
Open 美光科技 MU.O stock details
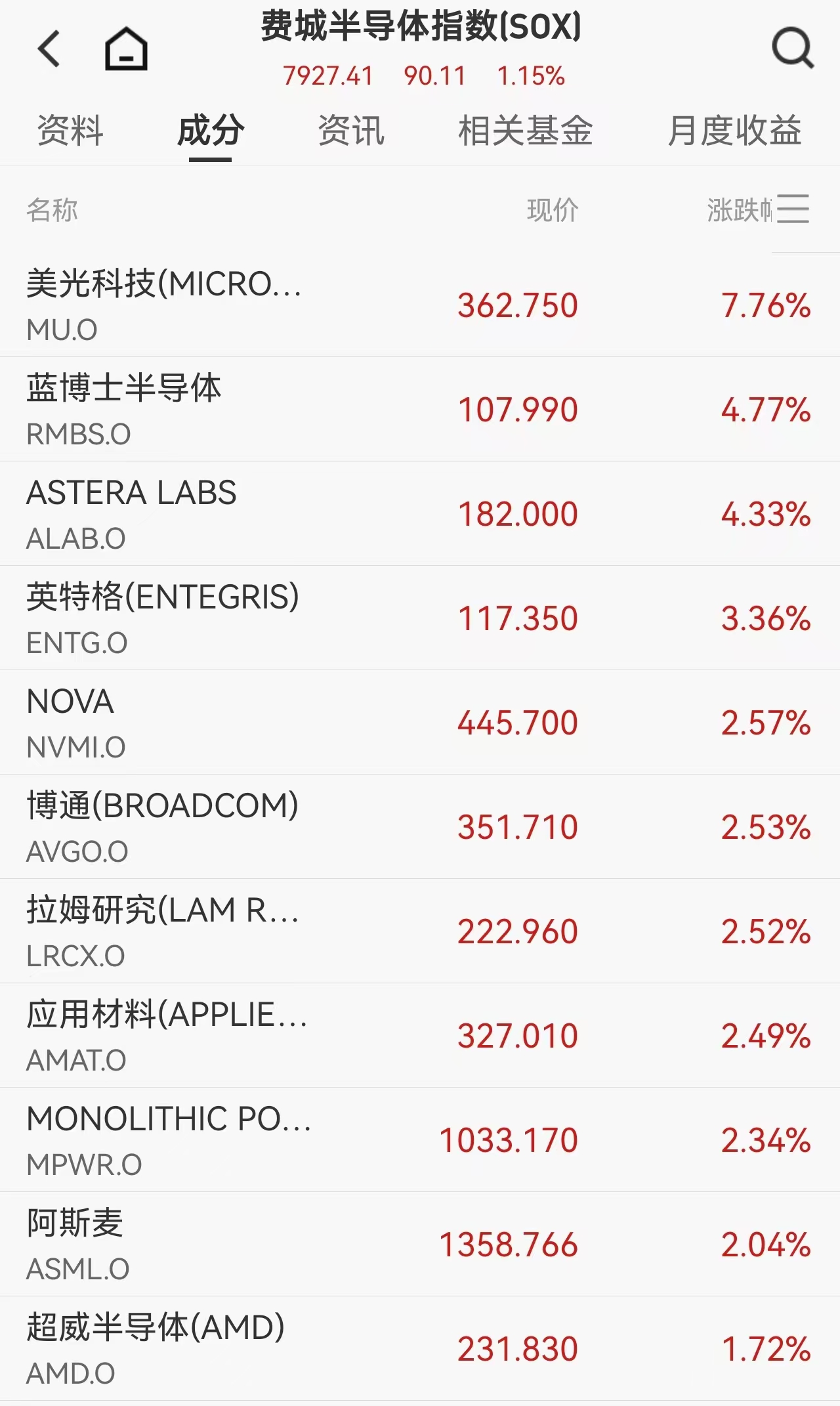point(420,305)
